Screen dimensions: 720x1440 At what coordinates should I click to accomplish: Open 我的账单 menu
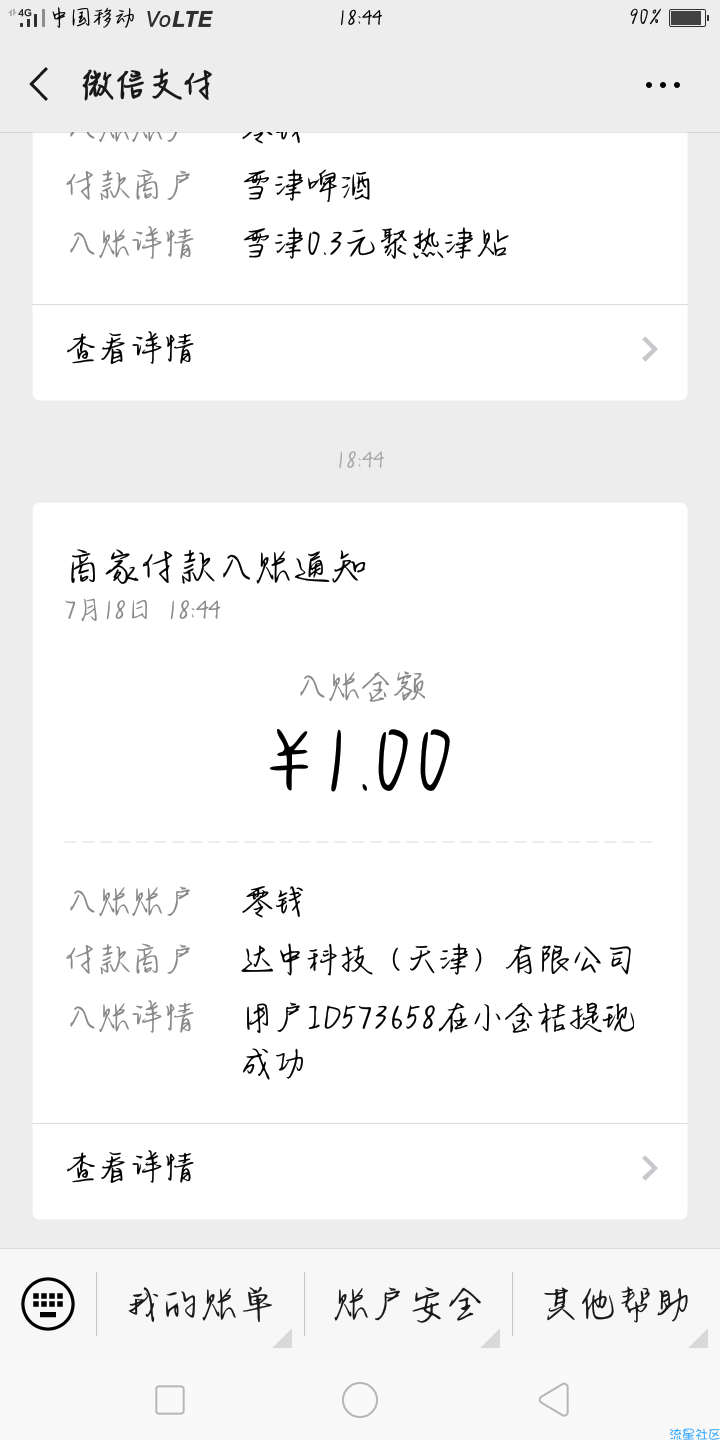coord(200,1304)
